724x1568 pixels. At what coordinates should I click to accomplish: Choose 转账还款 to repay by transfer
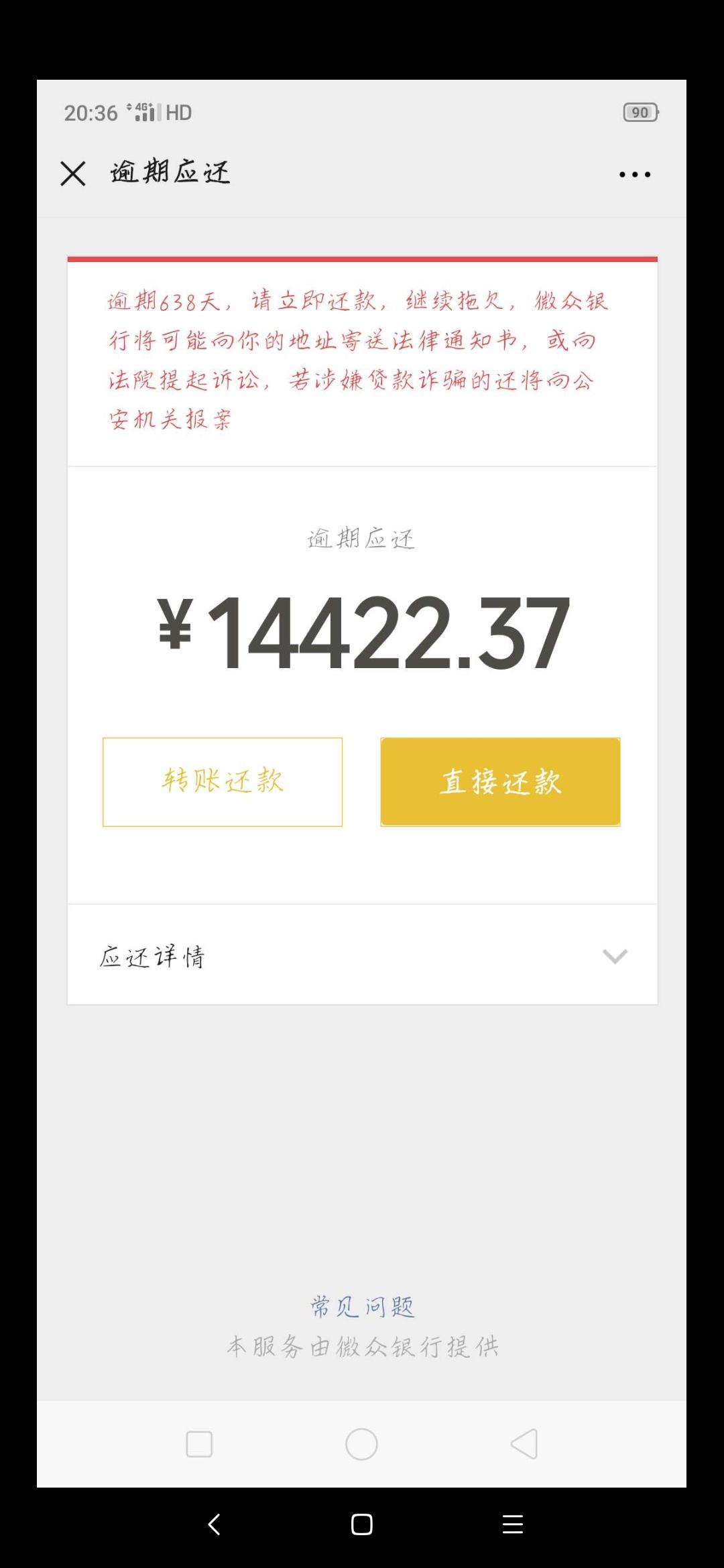pos(223,782)
